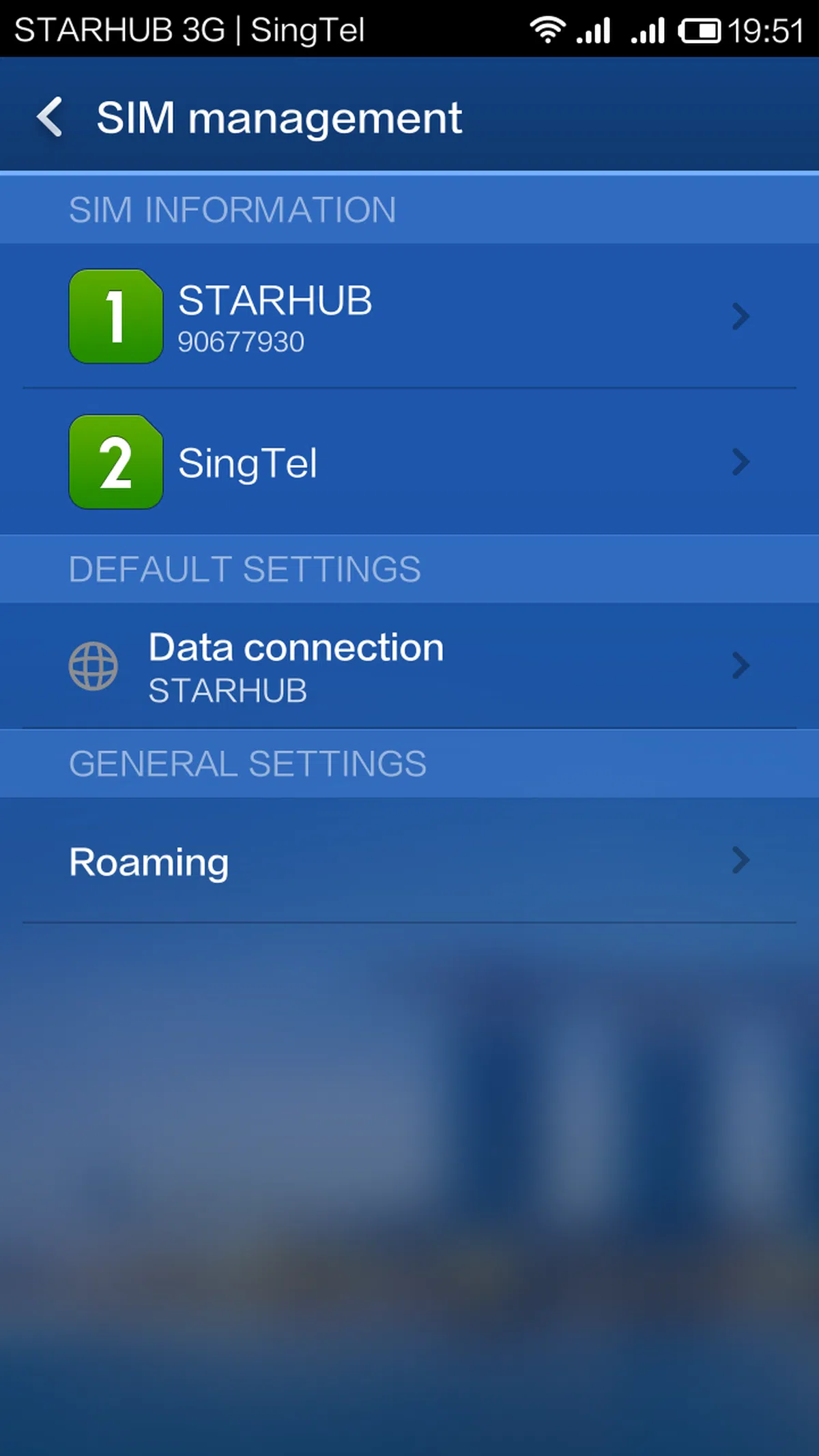Open Roaming settings
Image resolution: width=819 pixels, height=1456 pixels.
pos(409,861)
